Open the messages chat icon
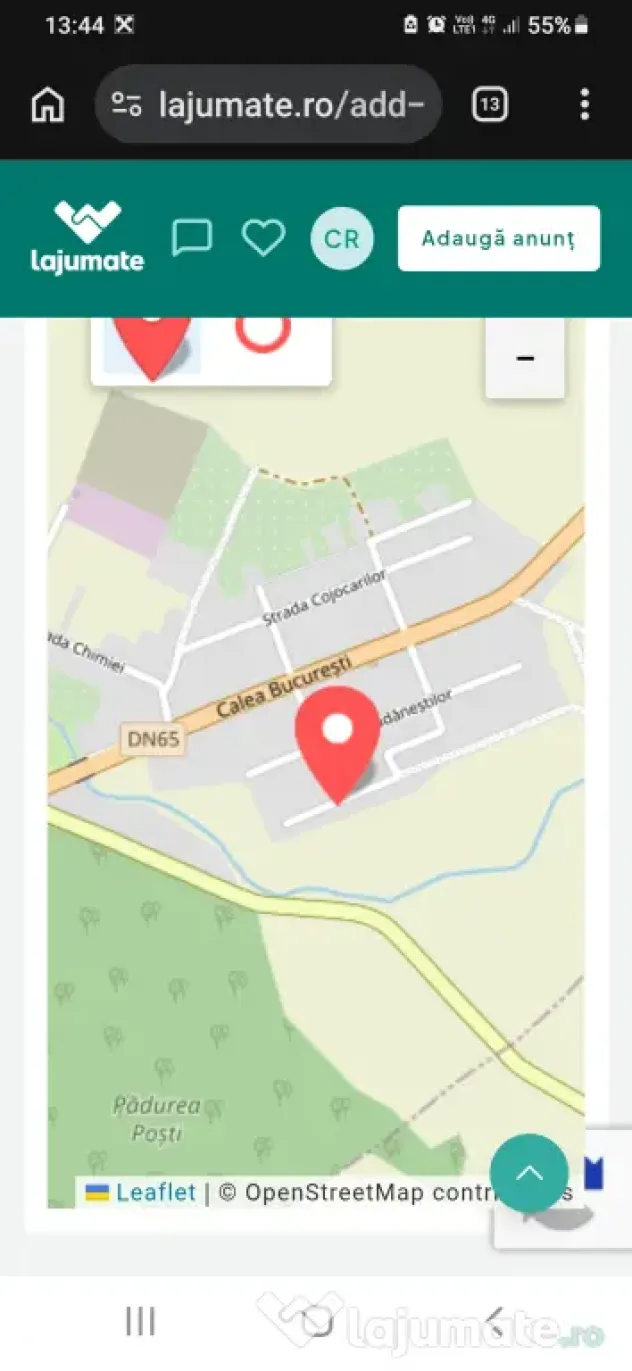Screen dimensions: 632x1371 (192, 238)
